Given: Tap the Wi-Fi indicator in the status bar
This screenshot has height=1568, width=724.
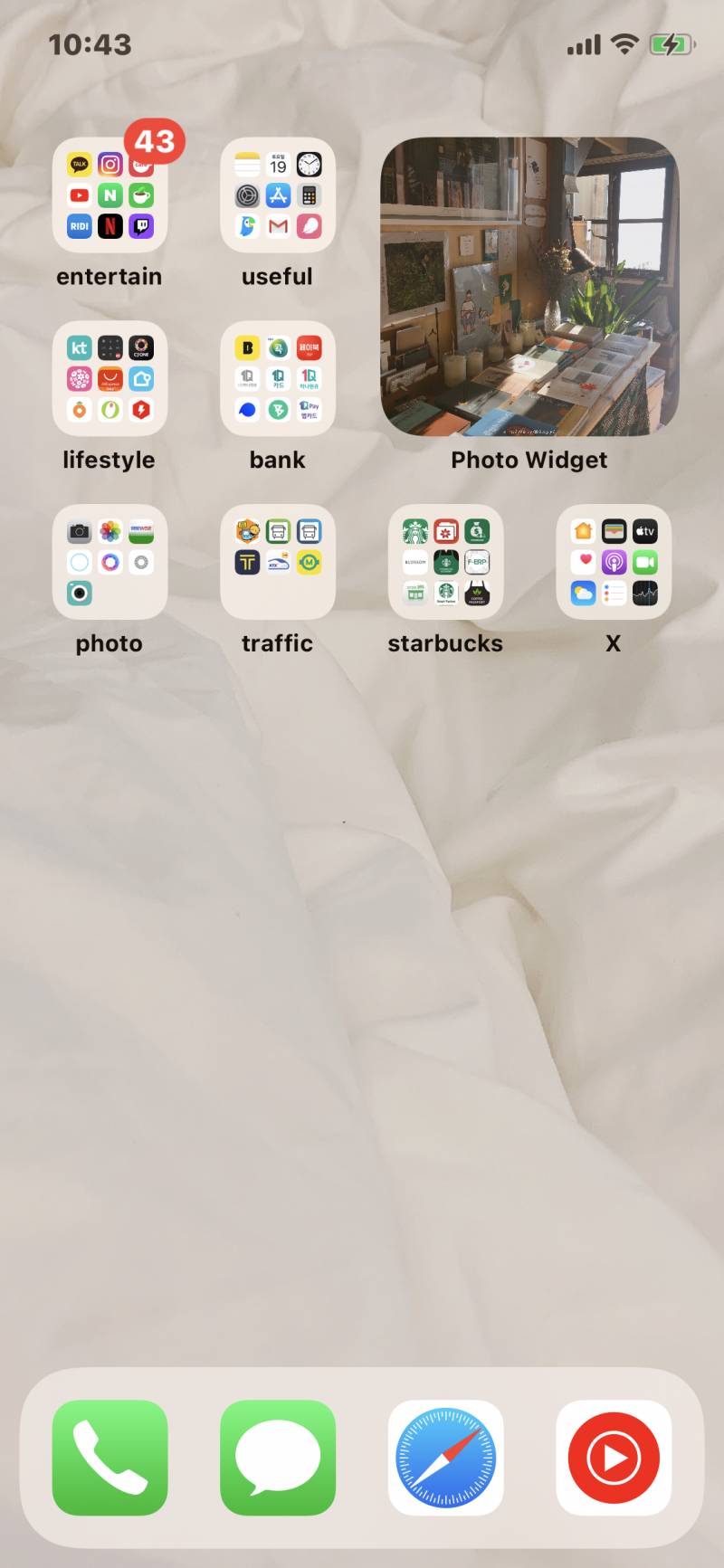Looking at the screenshot, I should 626,43.
